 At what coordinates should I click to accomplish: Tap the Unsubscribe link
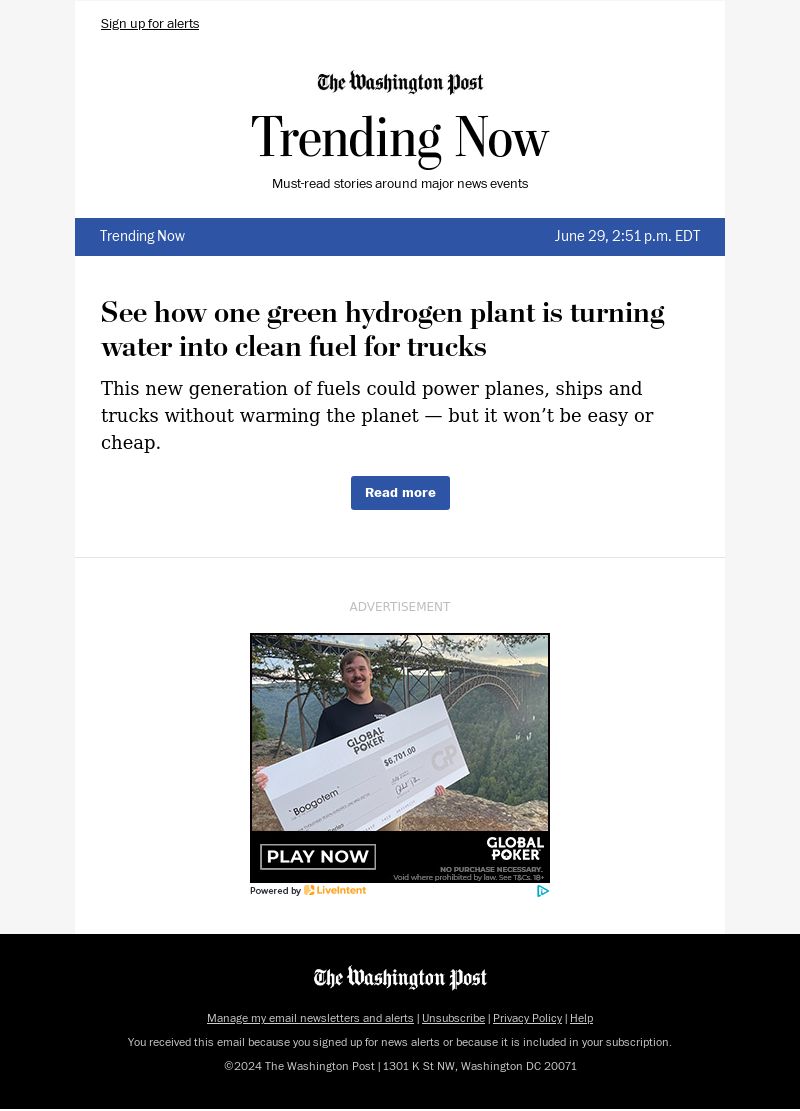coord(453,1018)
